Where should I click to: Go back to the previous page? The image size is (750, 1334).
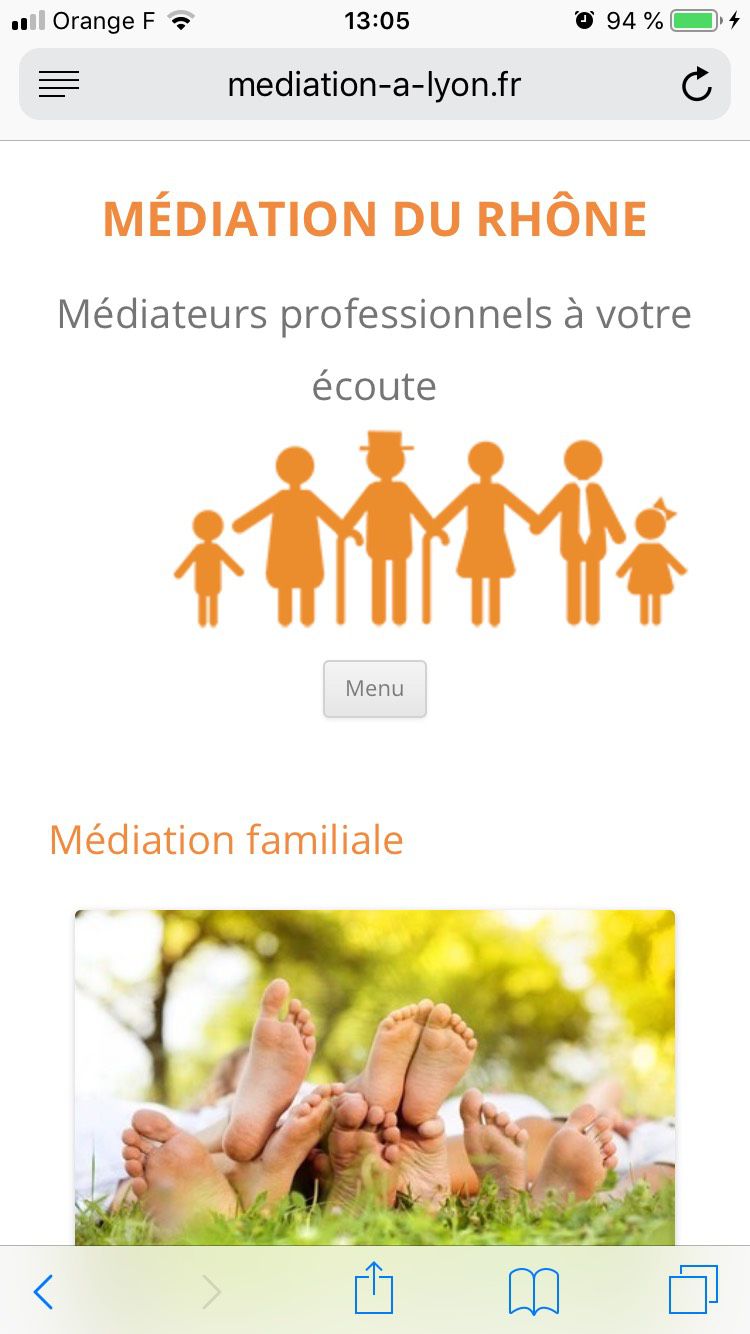[x=44, y=1292]
